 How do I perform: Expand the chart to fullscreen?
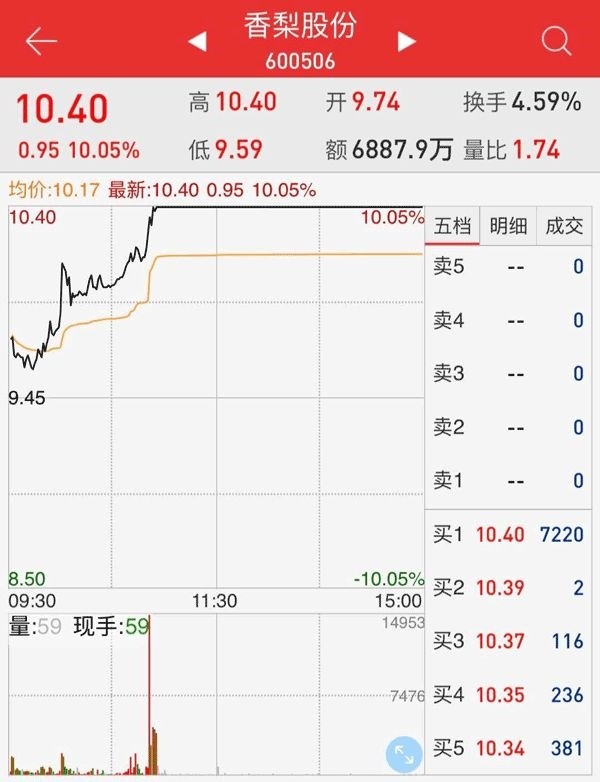[404, 754]
